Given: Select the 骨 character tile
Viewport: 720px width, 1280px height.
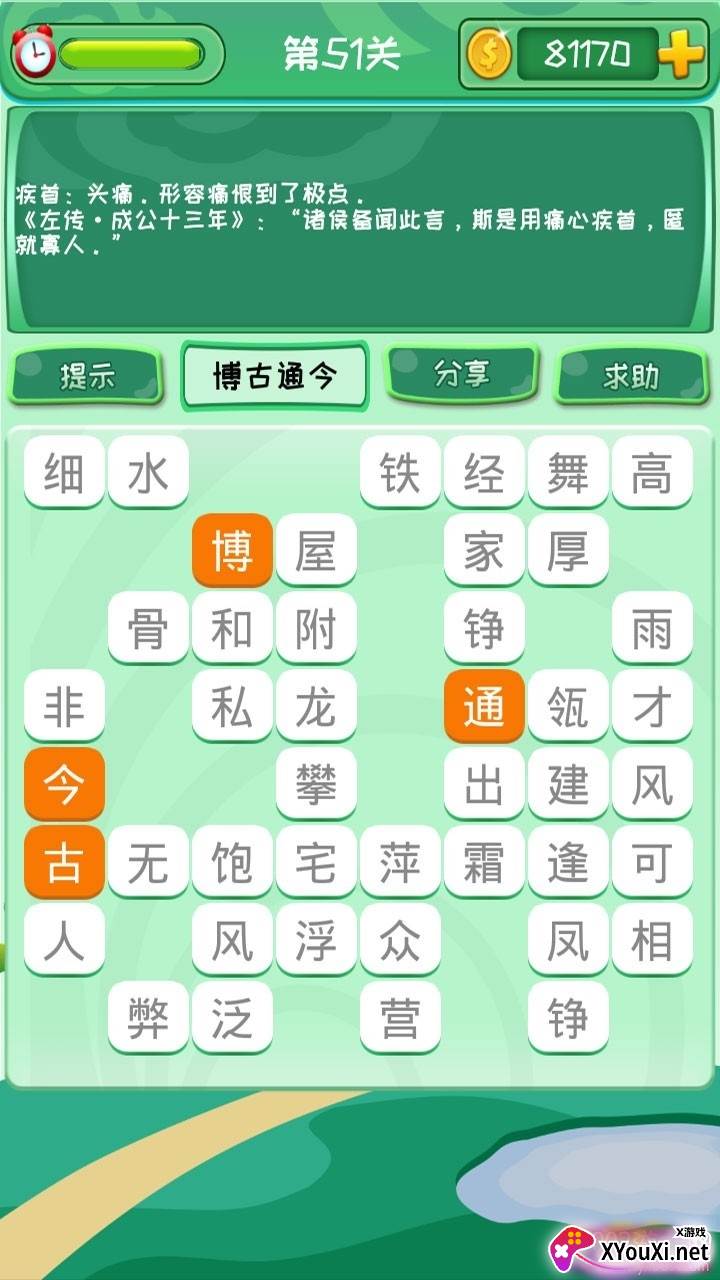Looking at the screenshot, I should point(148,628).
